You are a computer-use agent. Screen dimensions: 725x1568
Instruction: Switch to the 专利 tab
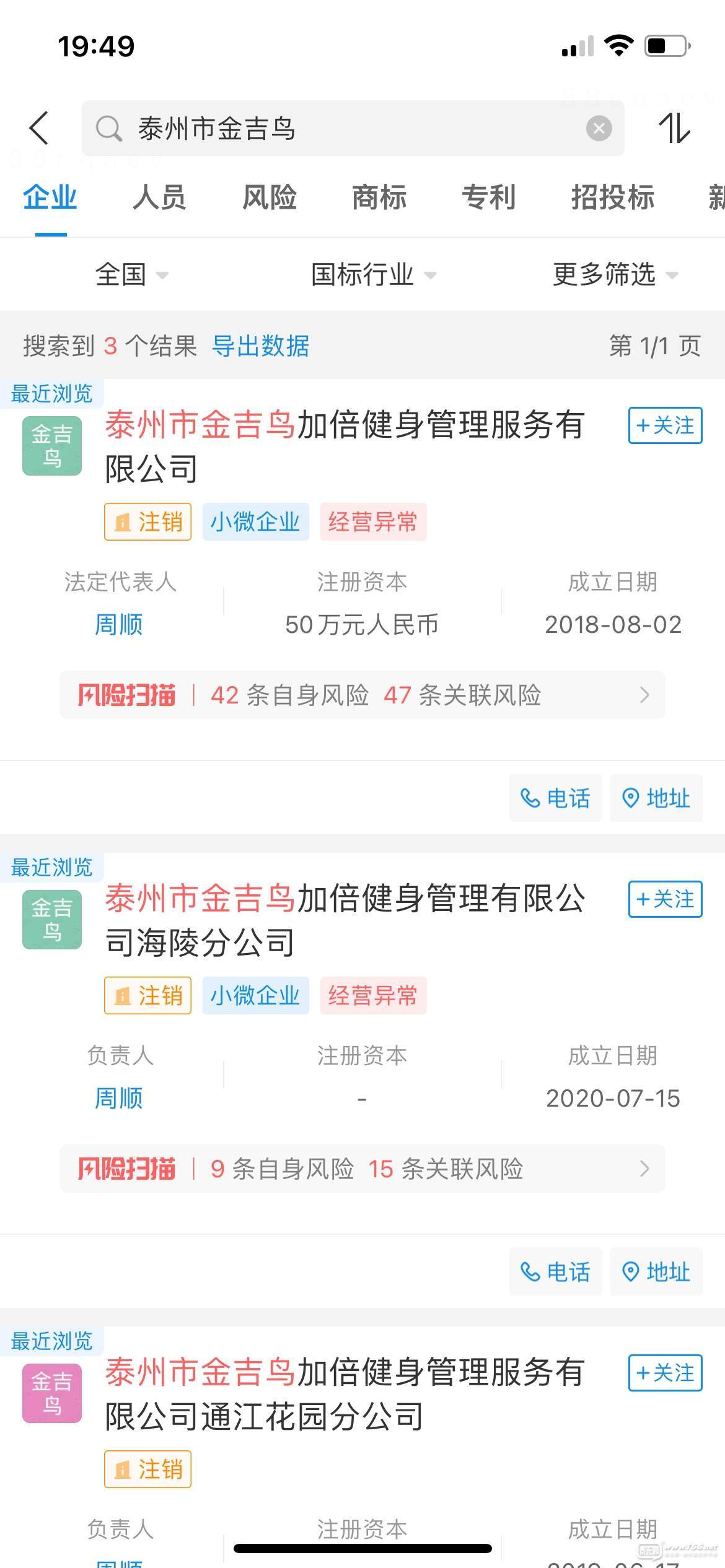point(489,198)
